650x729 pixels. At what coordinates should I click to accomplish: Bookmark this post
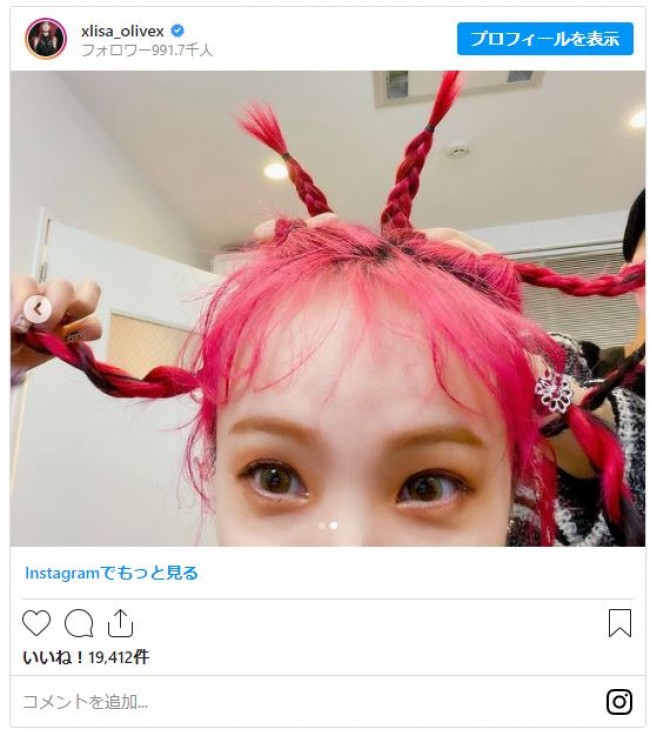click(619, 623)
